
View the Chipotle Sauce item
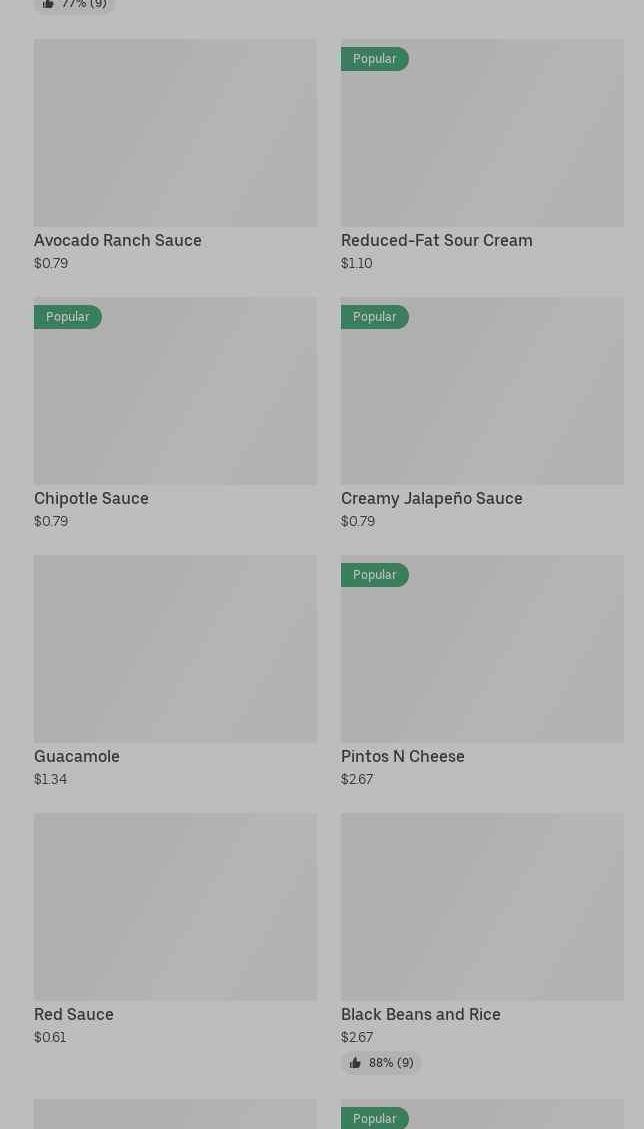(175, 391)
